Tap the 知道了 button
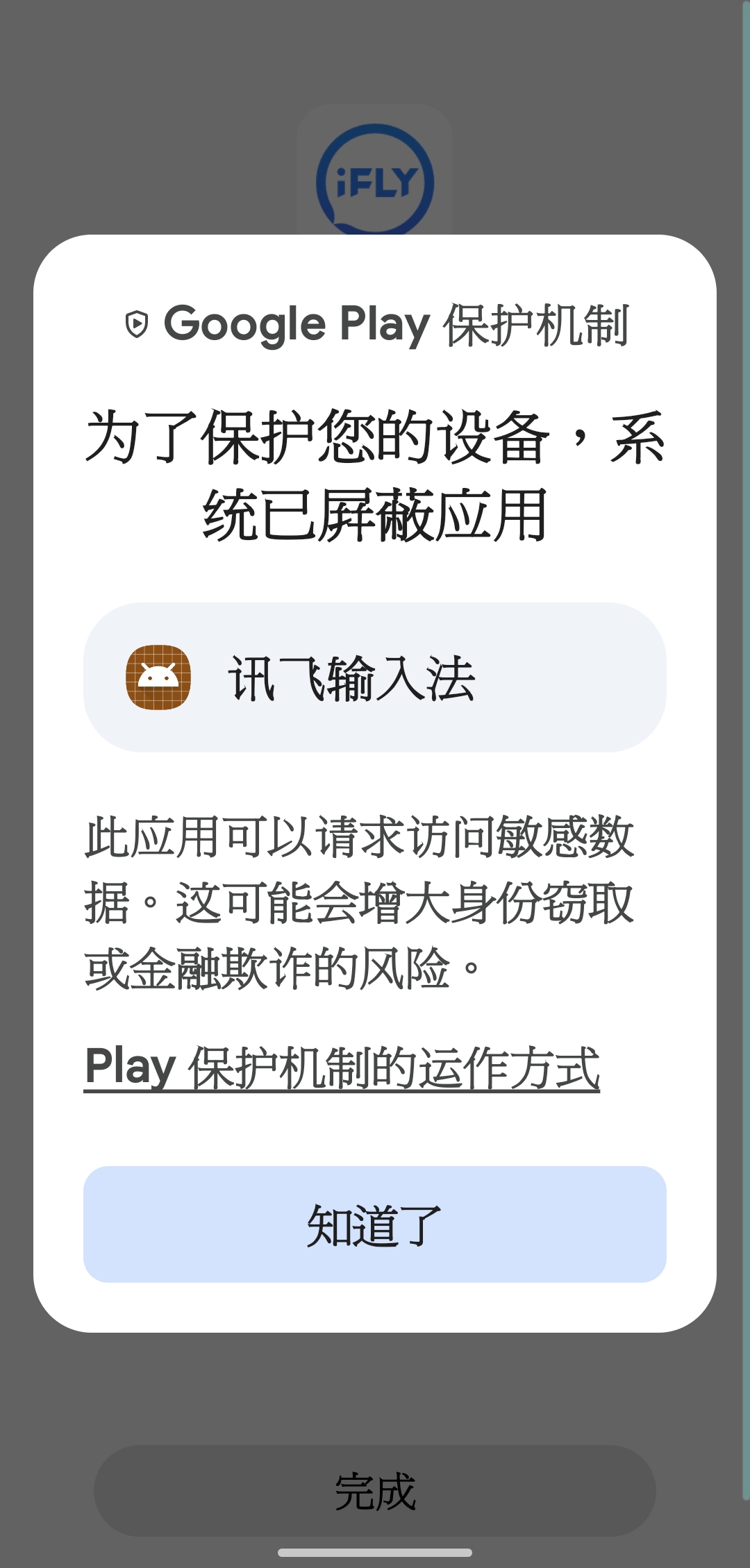The width and height of the screenshot is (750, 1568). 375,1224
